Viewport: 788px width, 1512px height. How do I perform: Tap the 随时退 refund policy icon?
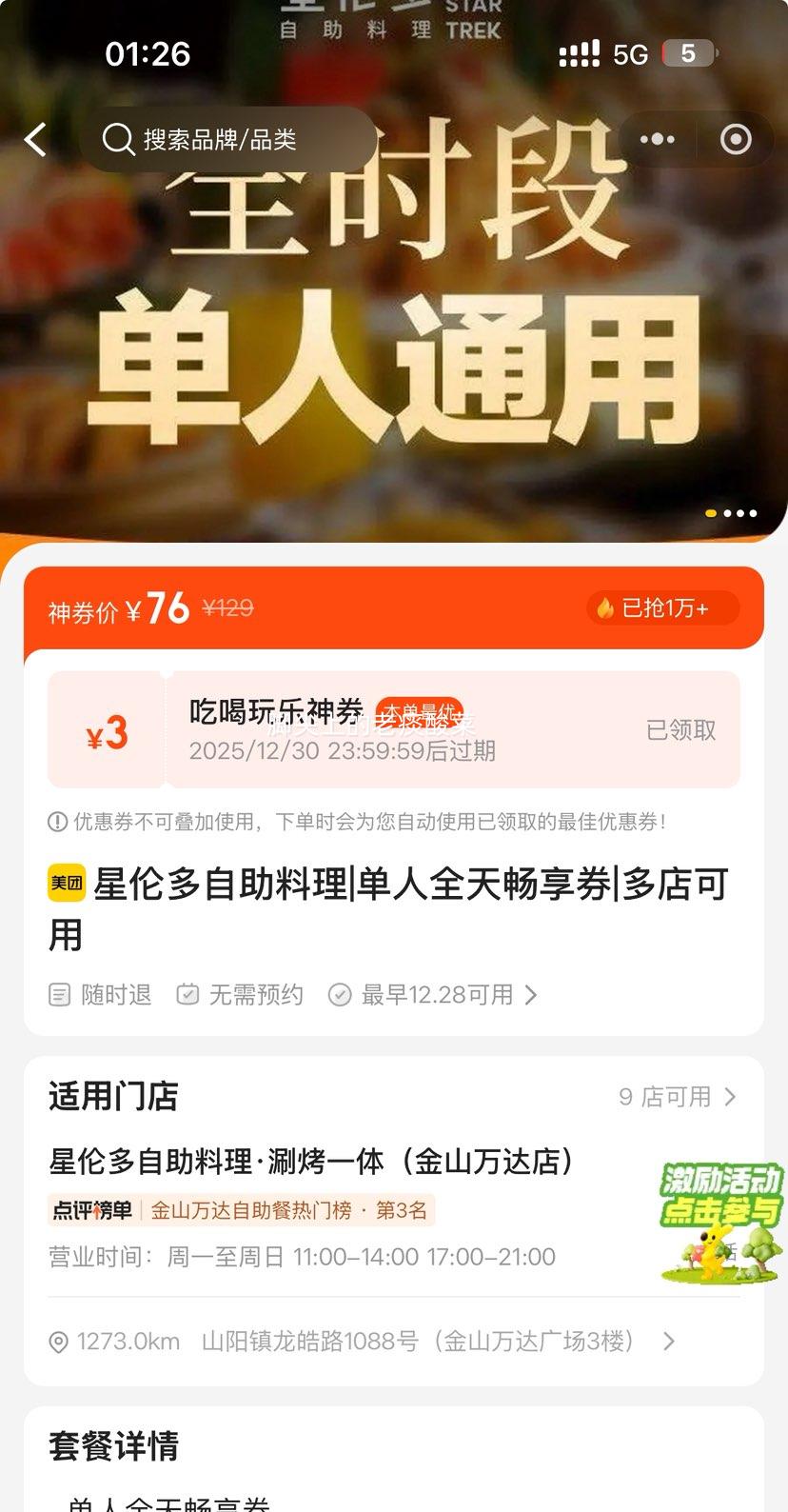pos(59,994)
